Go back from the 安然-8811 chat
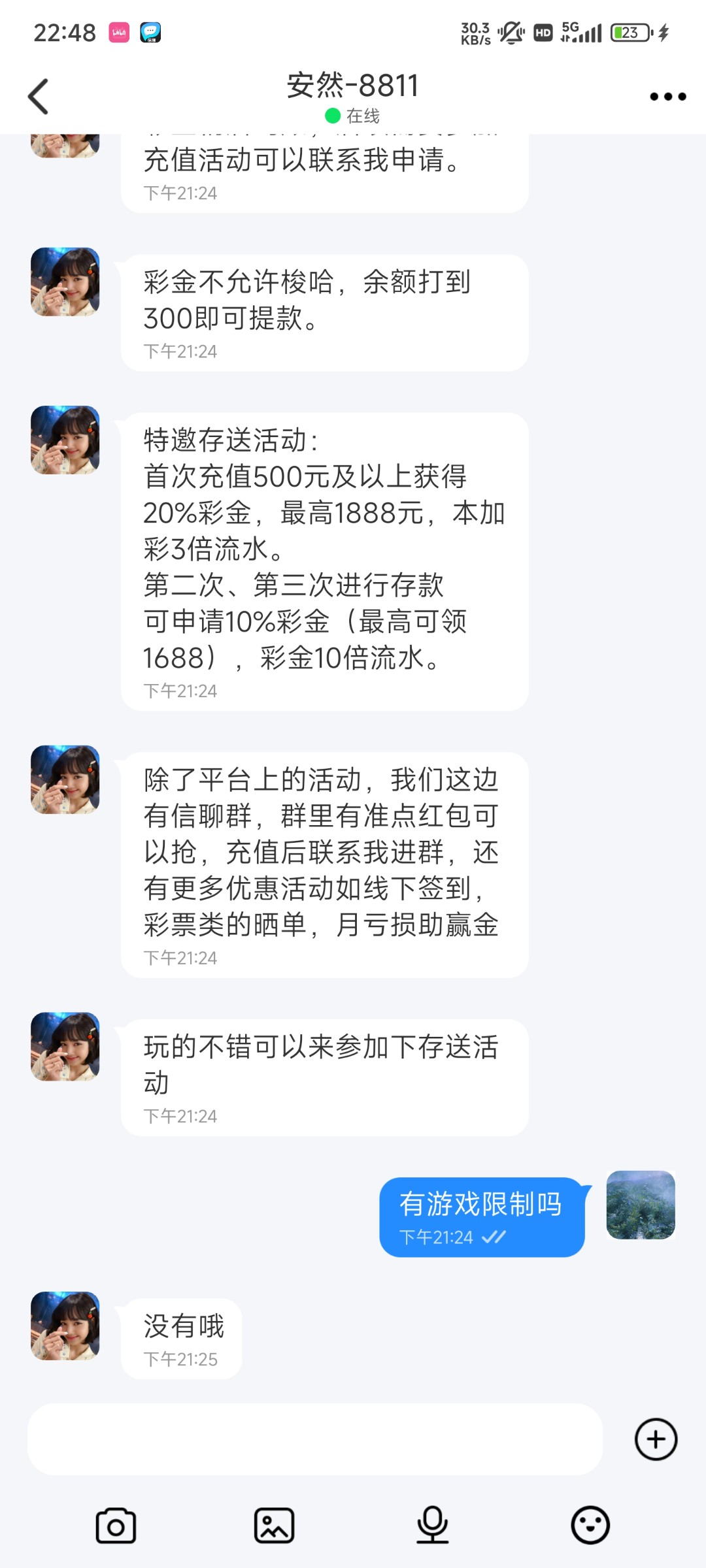 click(39, 97)
